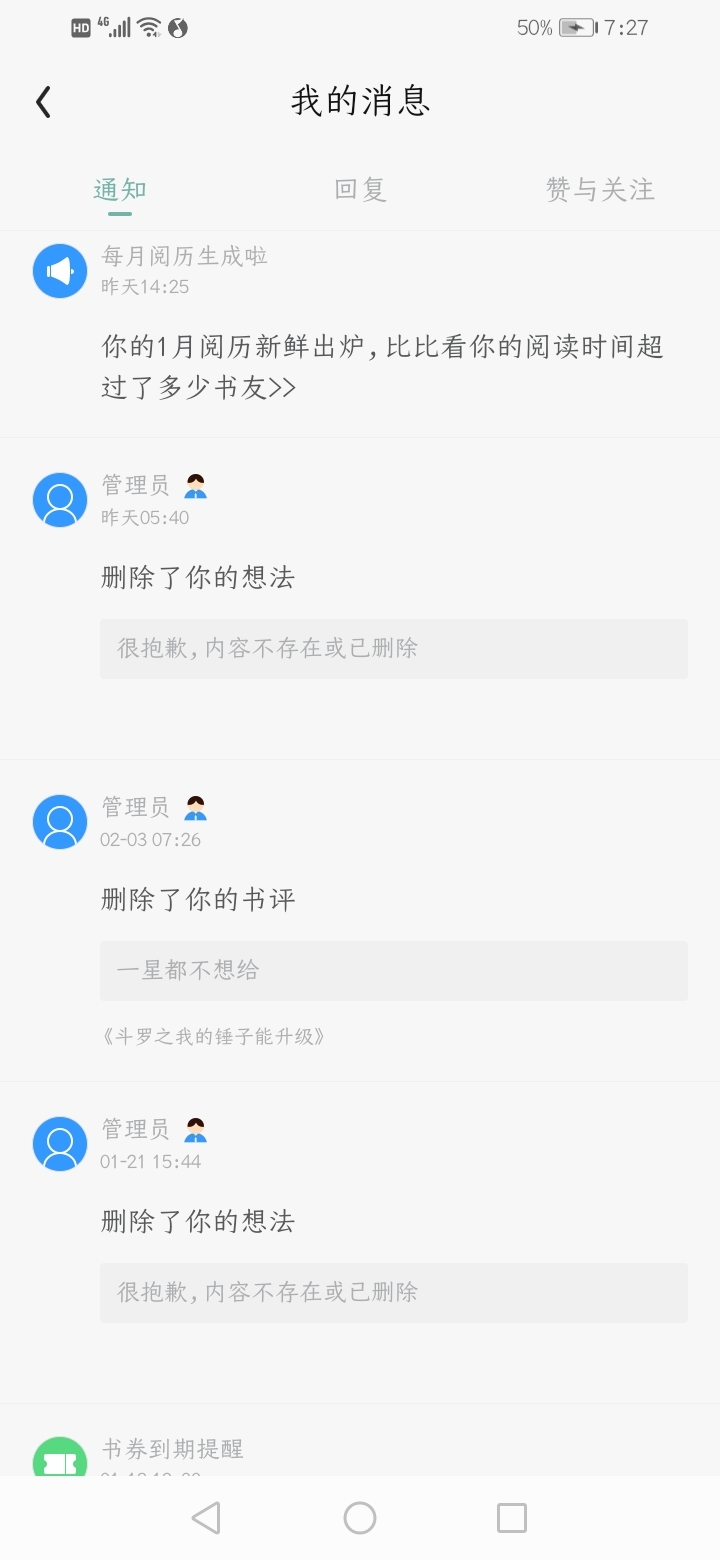Screen dimensions: 720x1560
Task: Switch to the 回复 tab
Action: [360, 189]
